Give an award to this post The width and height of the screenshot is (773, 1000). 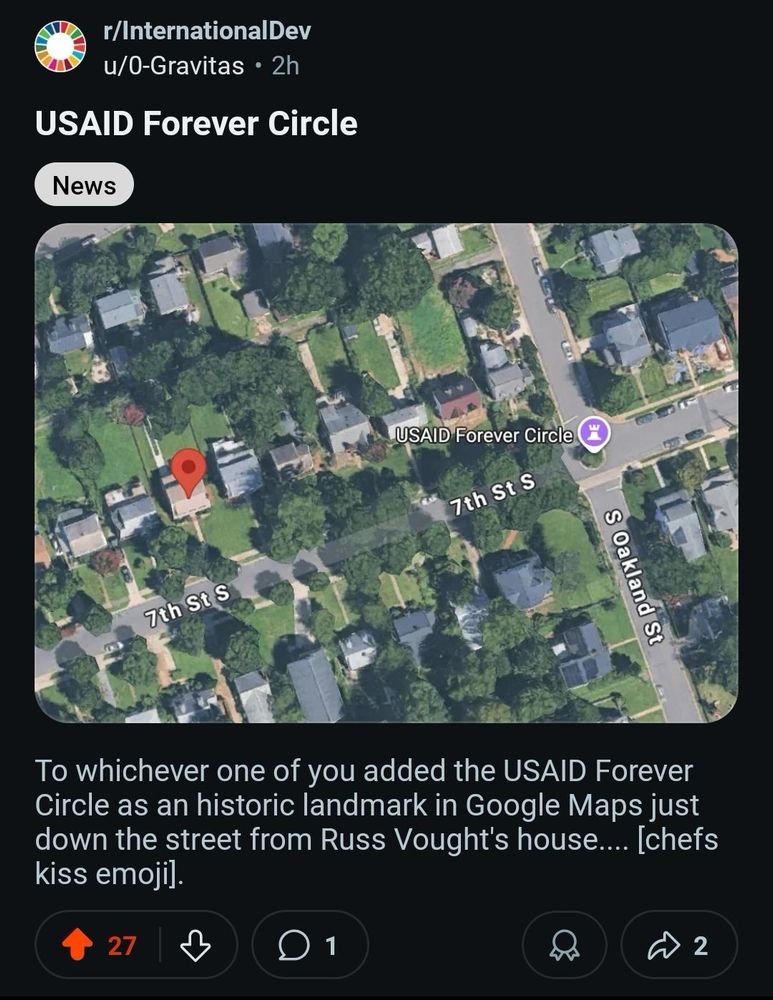564,945
